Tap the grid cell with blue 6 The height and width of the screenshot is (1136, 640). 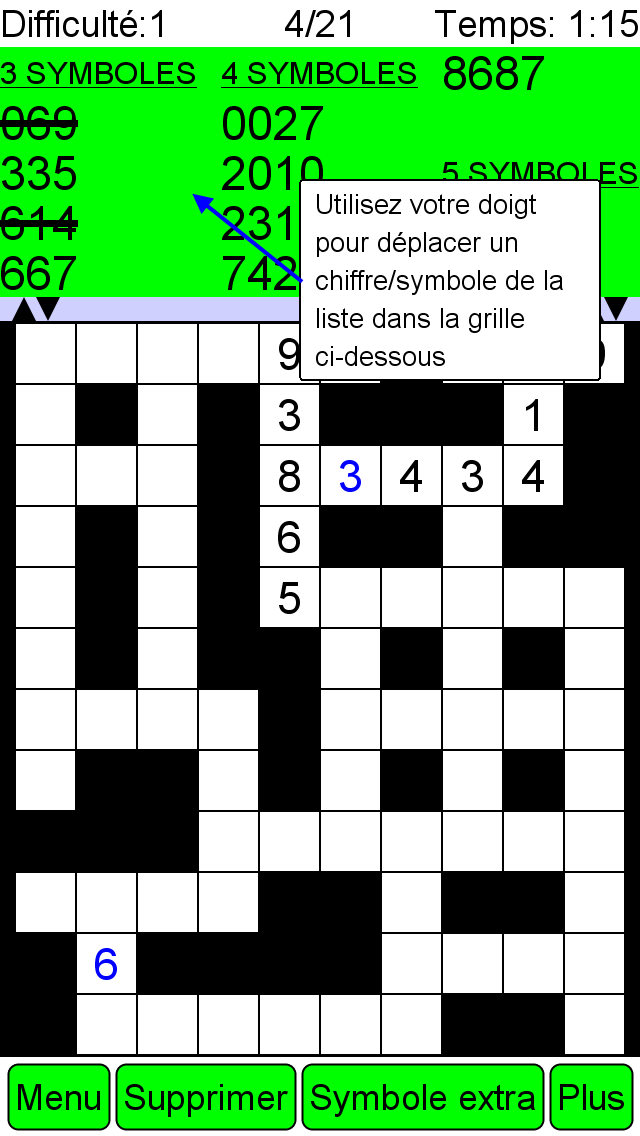[106, 964]
